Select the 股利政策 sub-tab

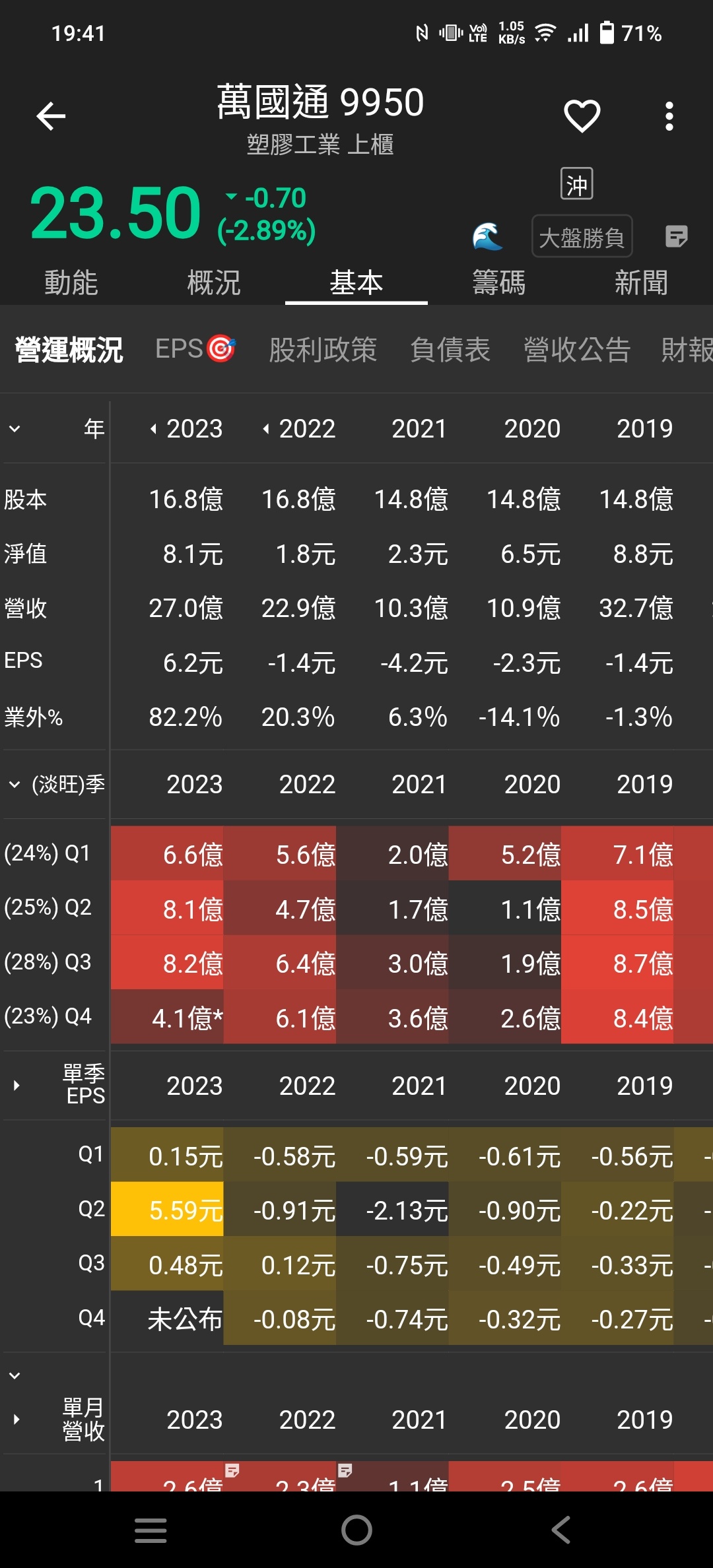323,350
